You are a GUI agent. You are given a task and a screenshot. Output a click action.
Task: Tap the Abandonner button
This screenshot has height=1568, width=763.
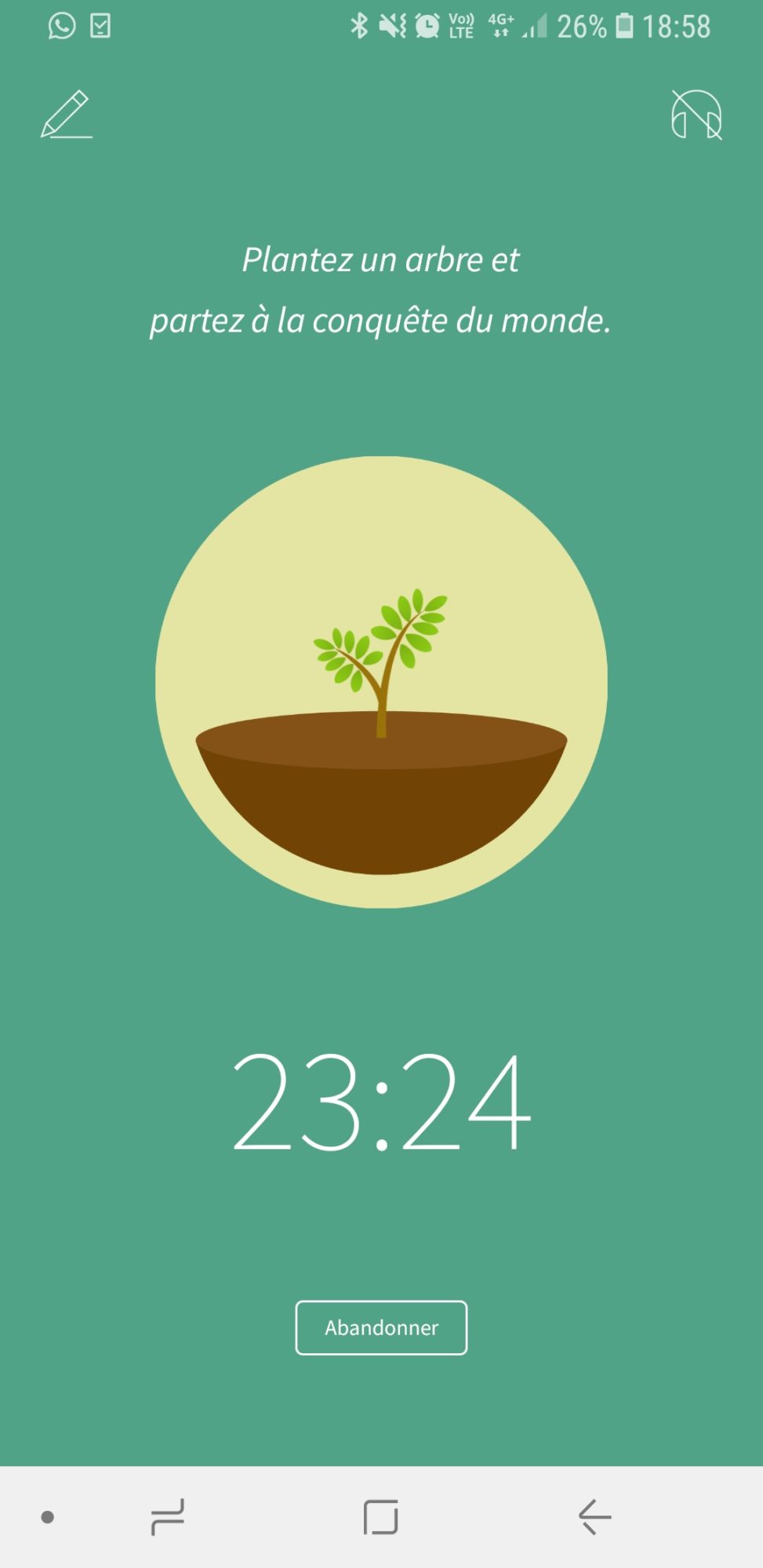[x=381, y=1327]
